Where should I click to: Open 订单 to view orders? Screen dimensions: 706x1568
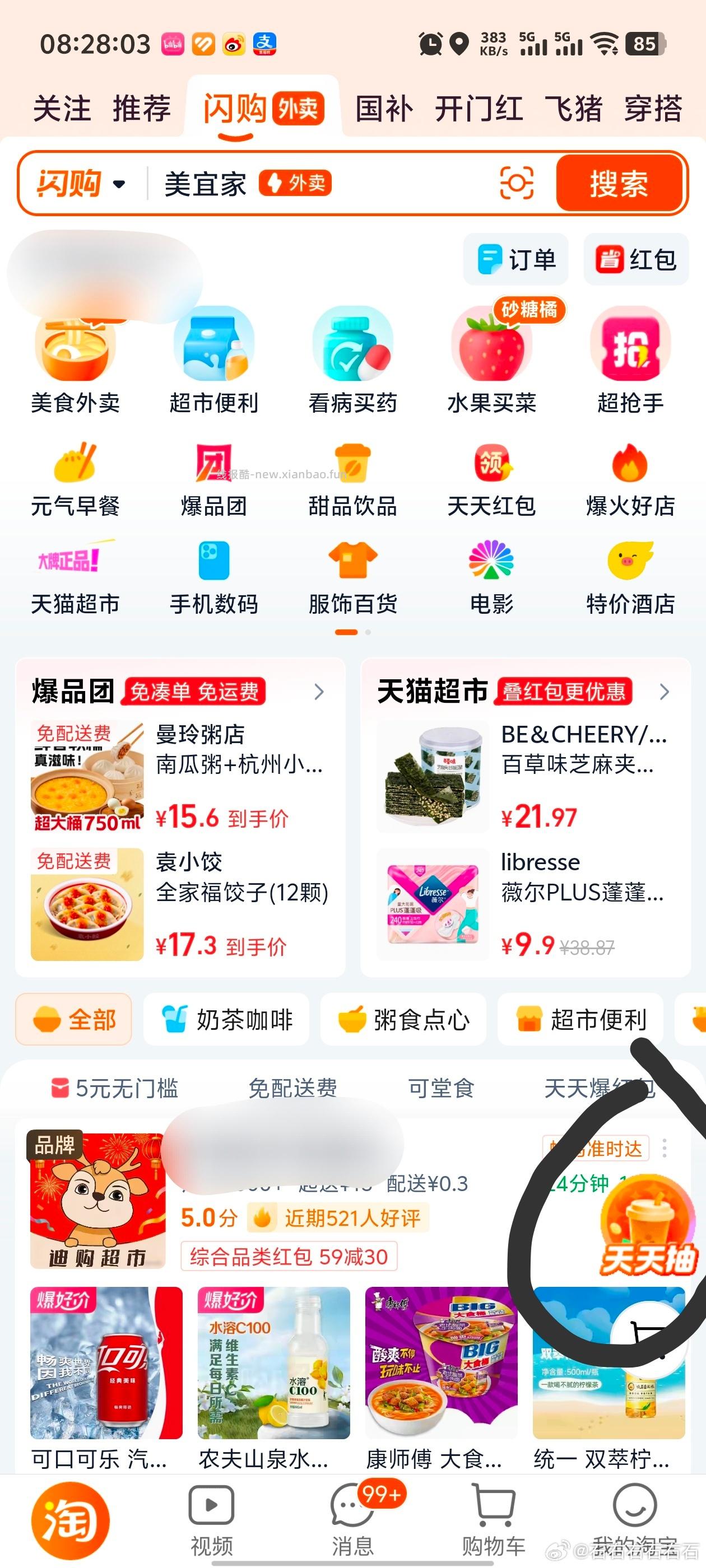(517, 259)
